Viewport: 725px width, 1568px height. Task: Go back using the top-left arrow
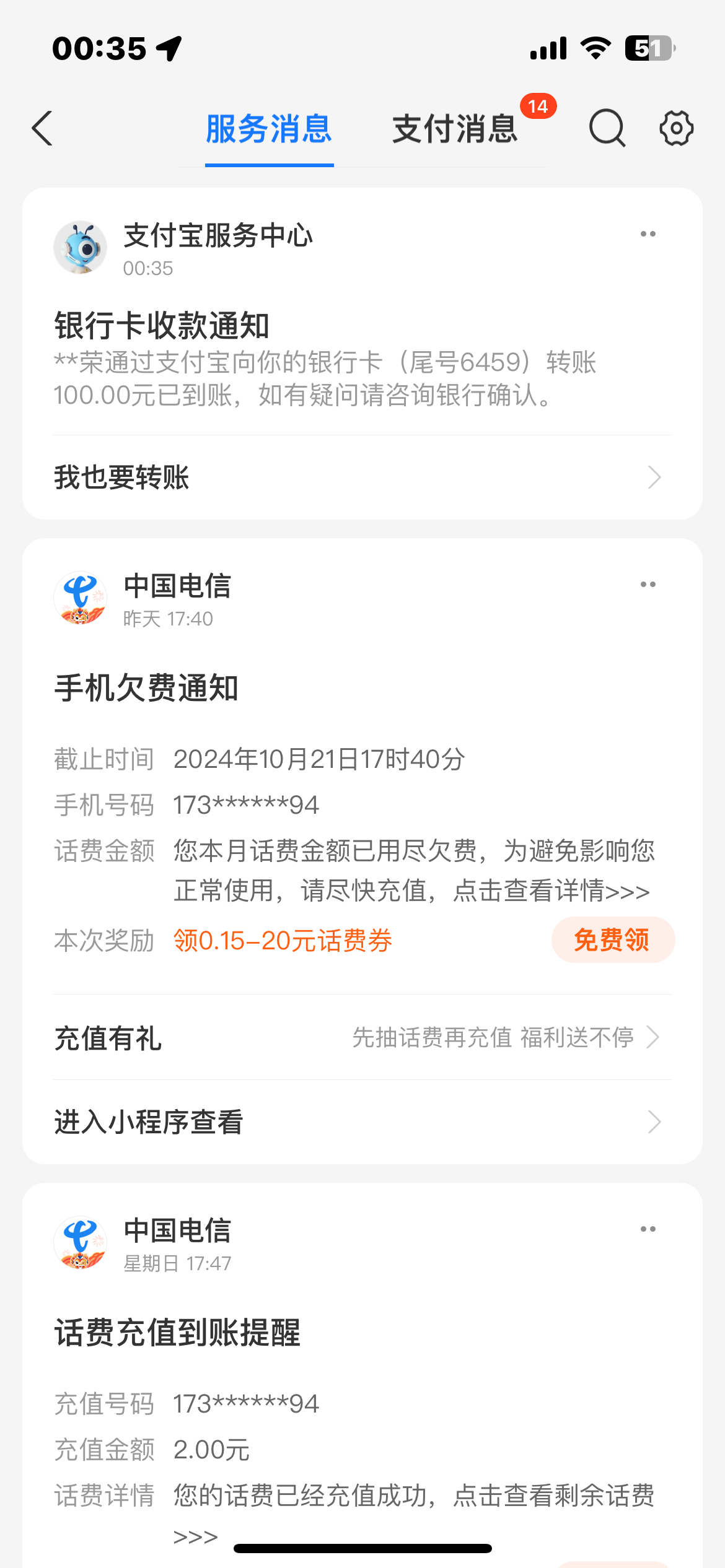(42, 129)
